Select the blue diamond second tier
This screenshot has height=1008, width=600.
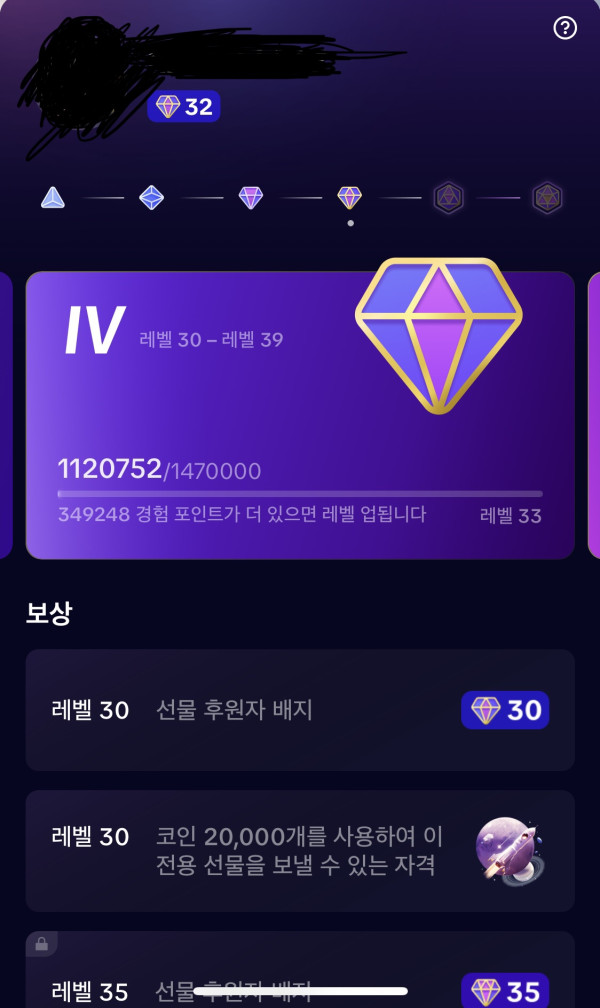point(151,197)
